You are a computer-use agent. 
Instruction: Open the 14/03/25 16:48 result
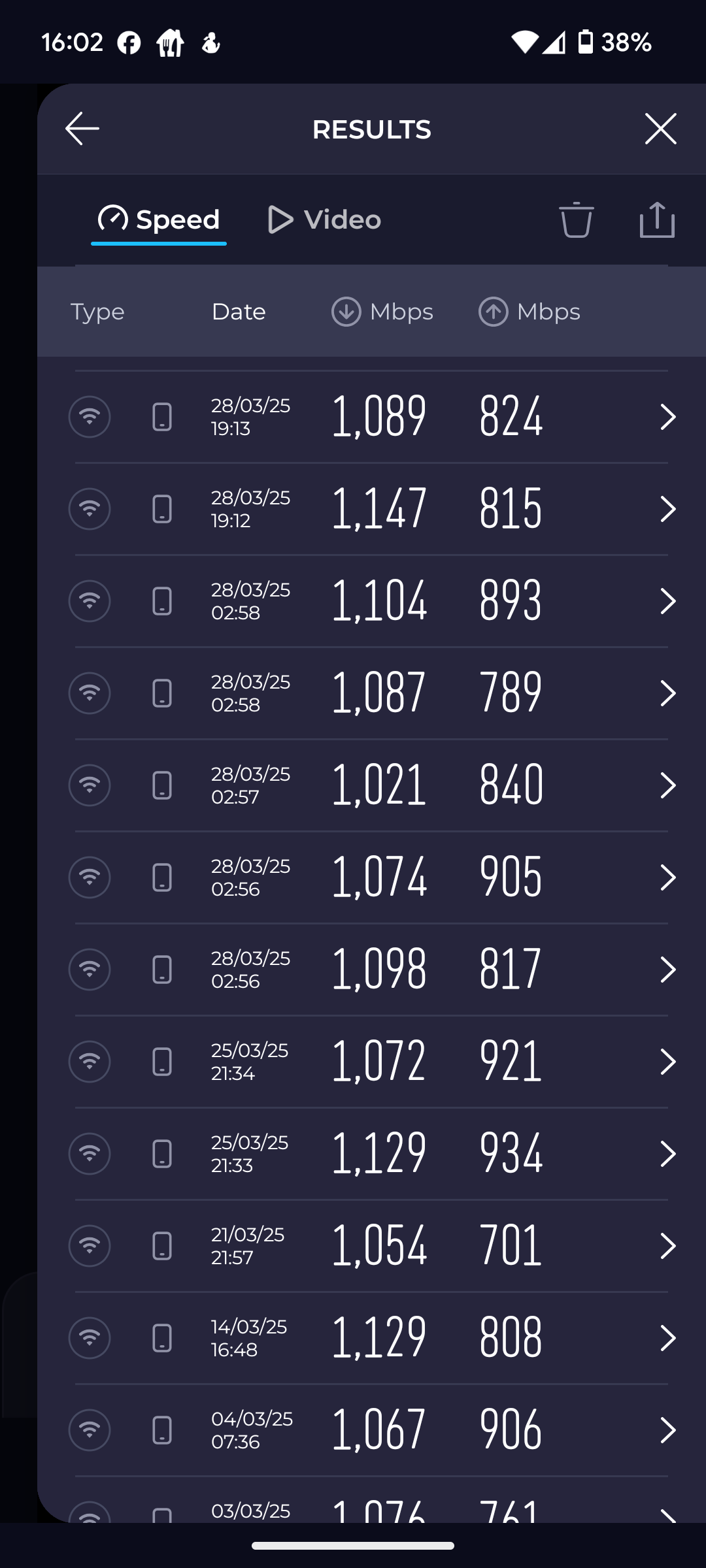pos(371,1338)
